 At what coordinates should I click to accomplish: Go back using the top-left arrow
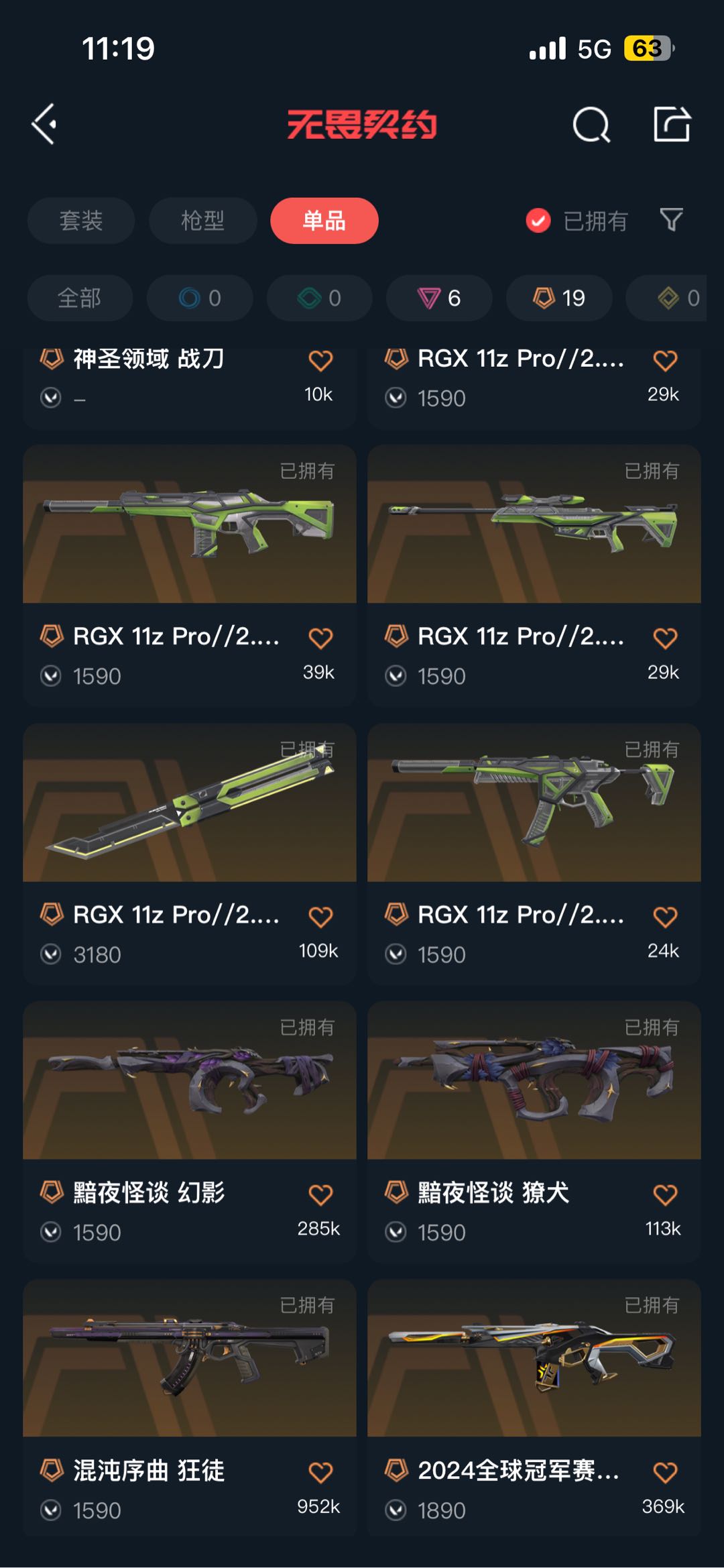[x=44, y=124]
